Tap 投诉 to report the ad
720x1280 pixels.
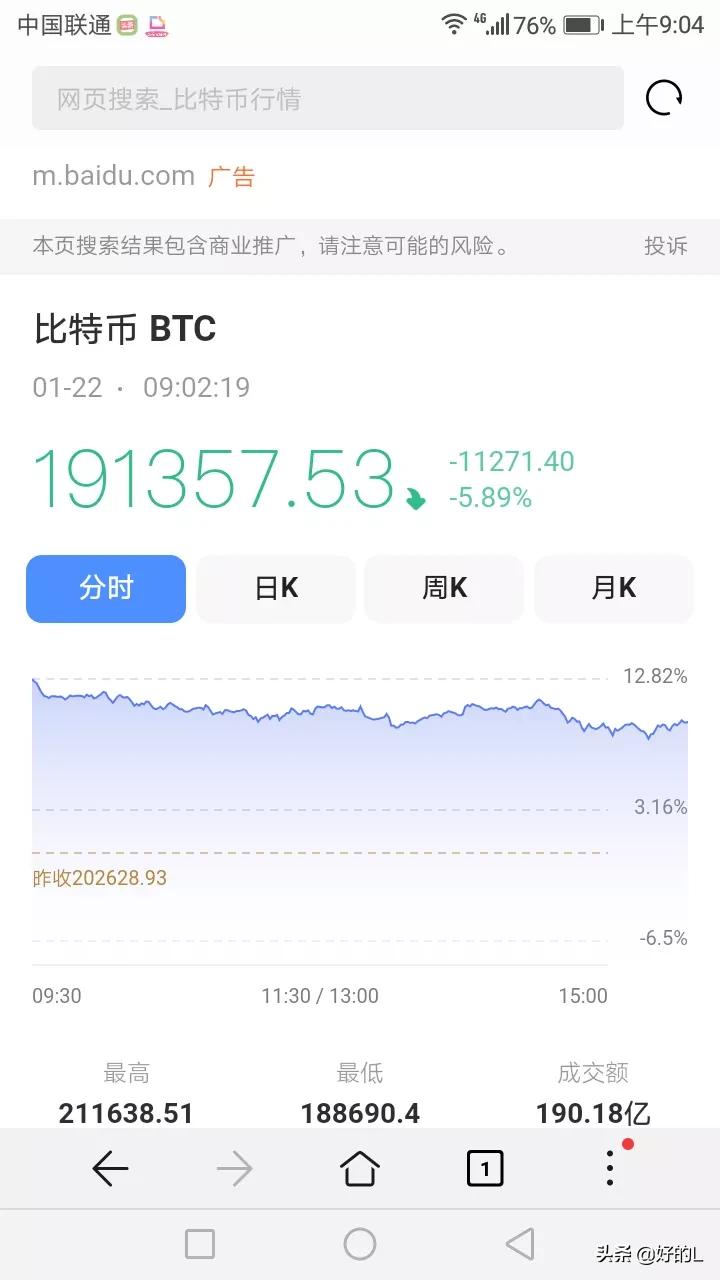[x=666, y=245]
